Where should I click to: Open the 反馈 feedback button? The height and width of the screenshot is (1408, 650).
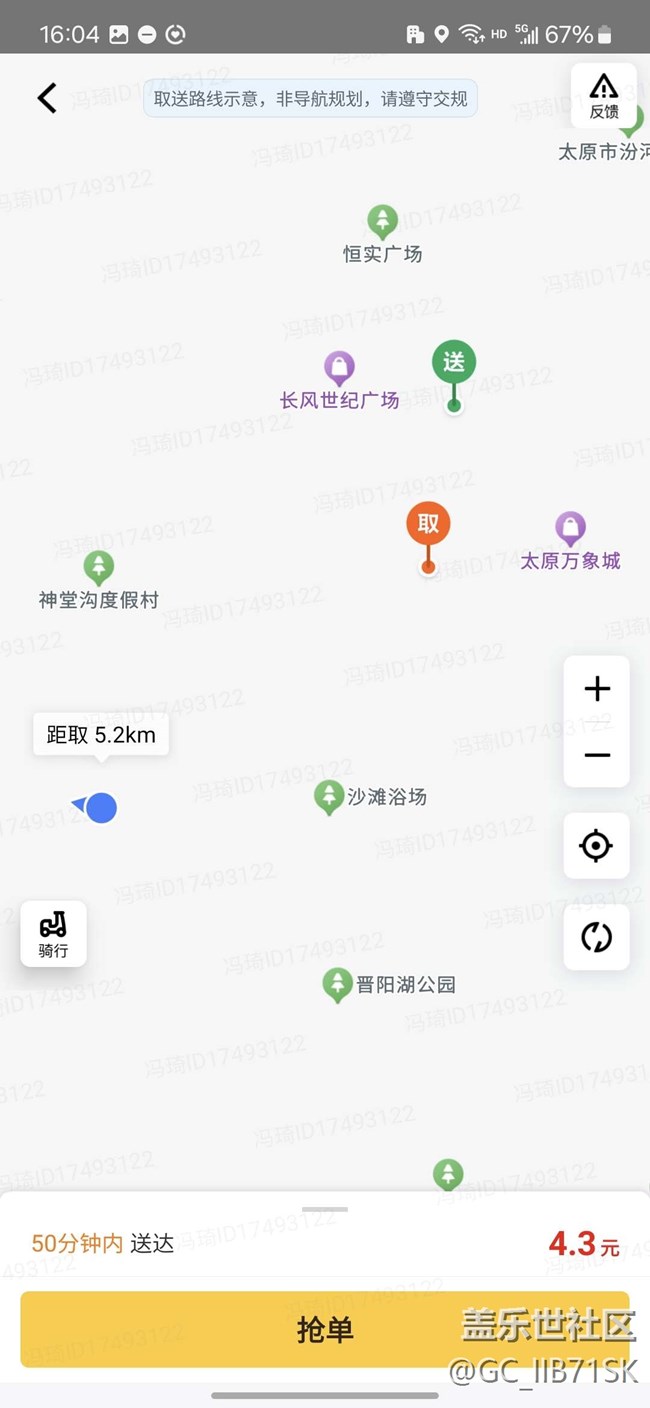click(603, 96)
